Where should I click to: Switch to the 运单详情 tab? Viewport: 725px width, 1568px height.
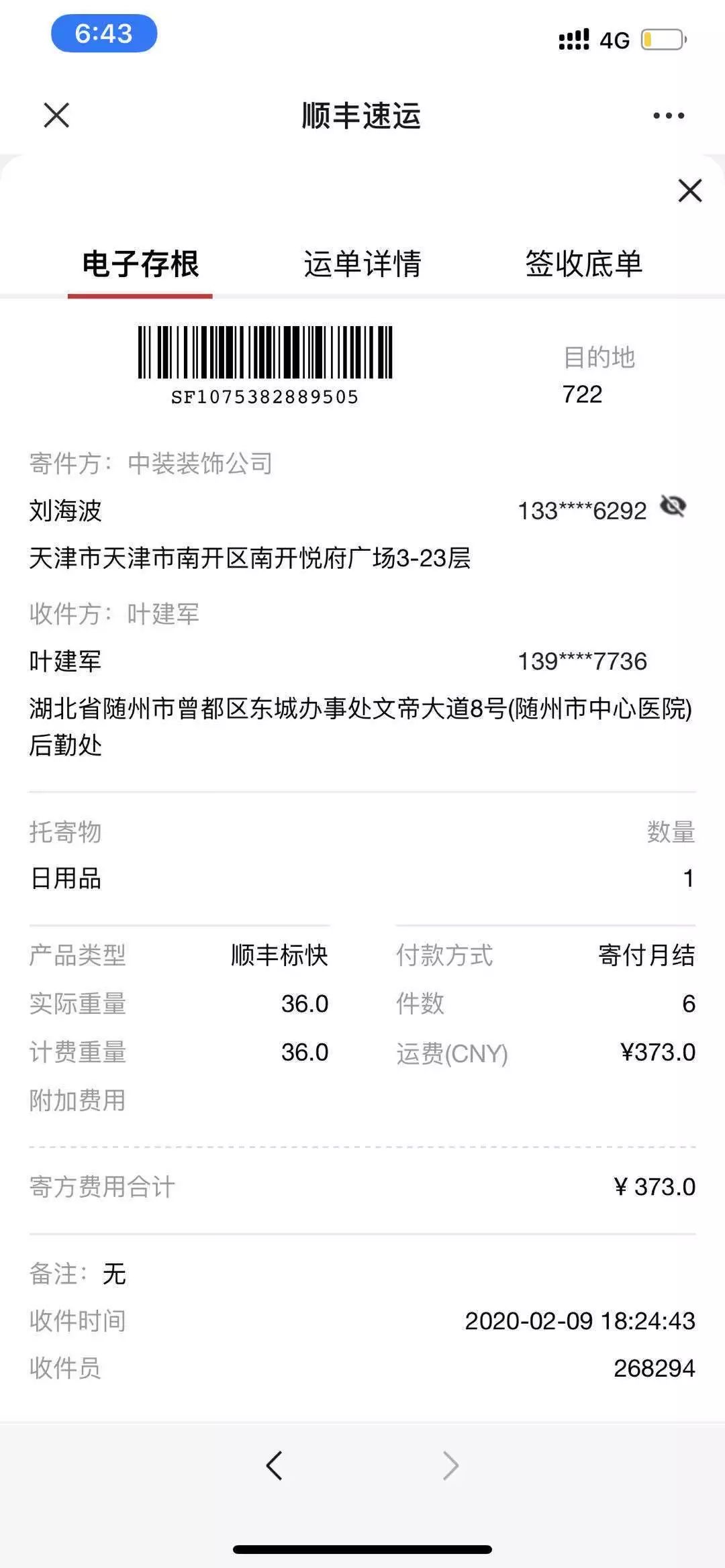pyautogui.click(x=362, y=264)
